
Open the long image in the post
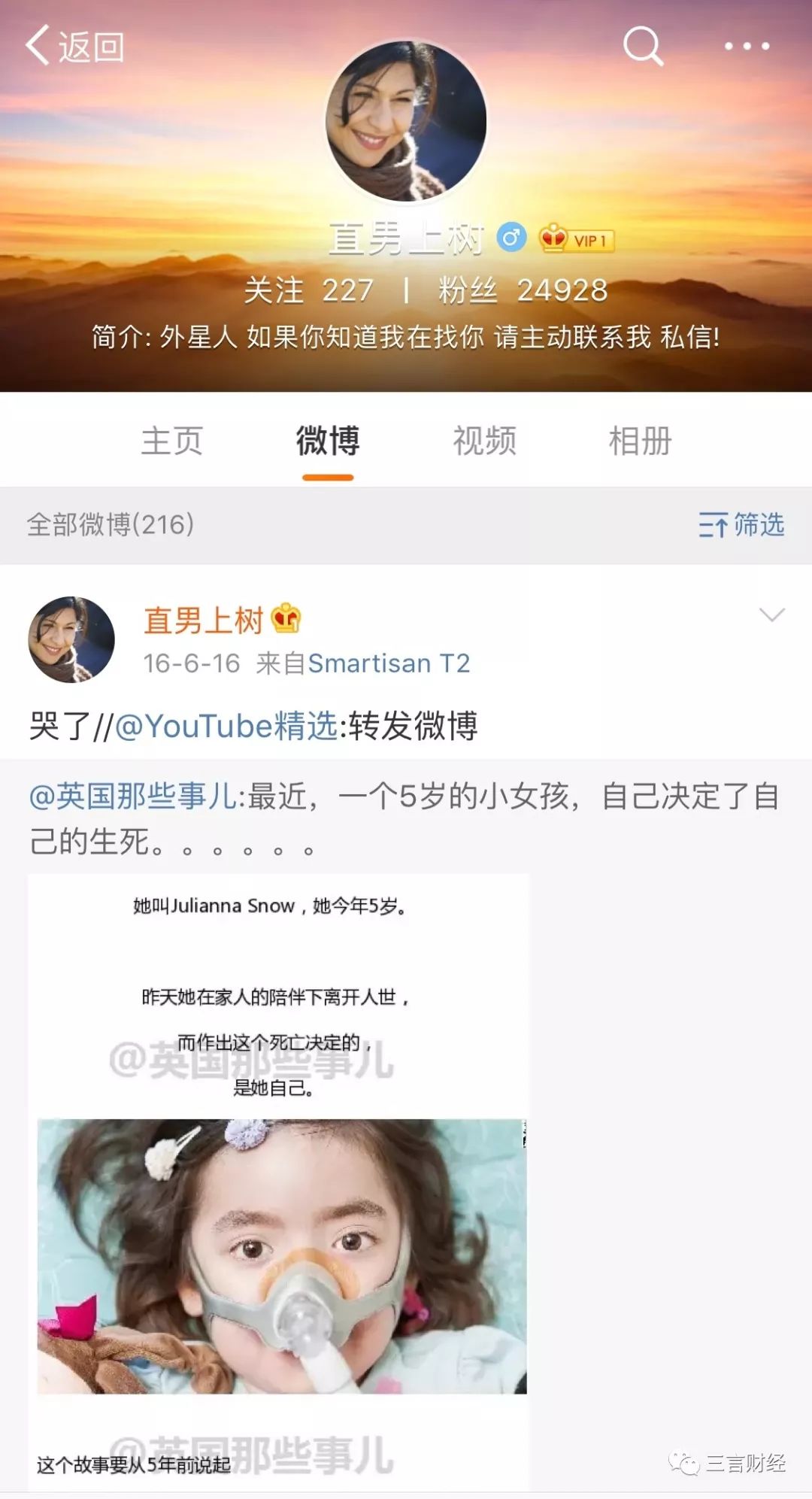[x=278, y=1181]
